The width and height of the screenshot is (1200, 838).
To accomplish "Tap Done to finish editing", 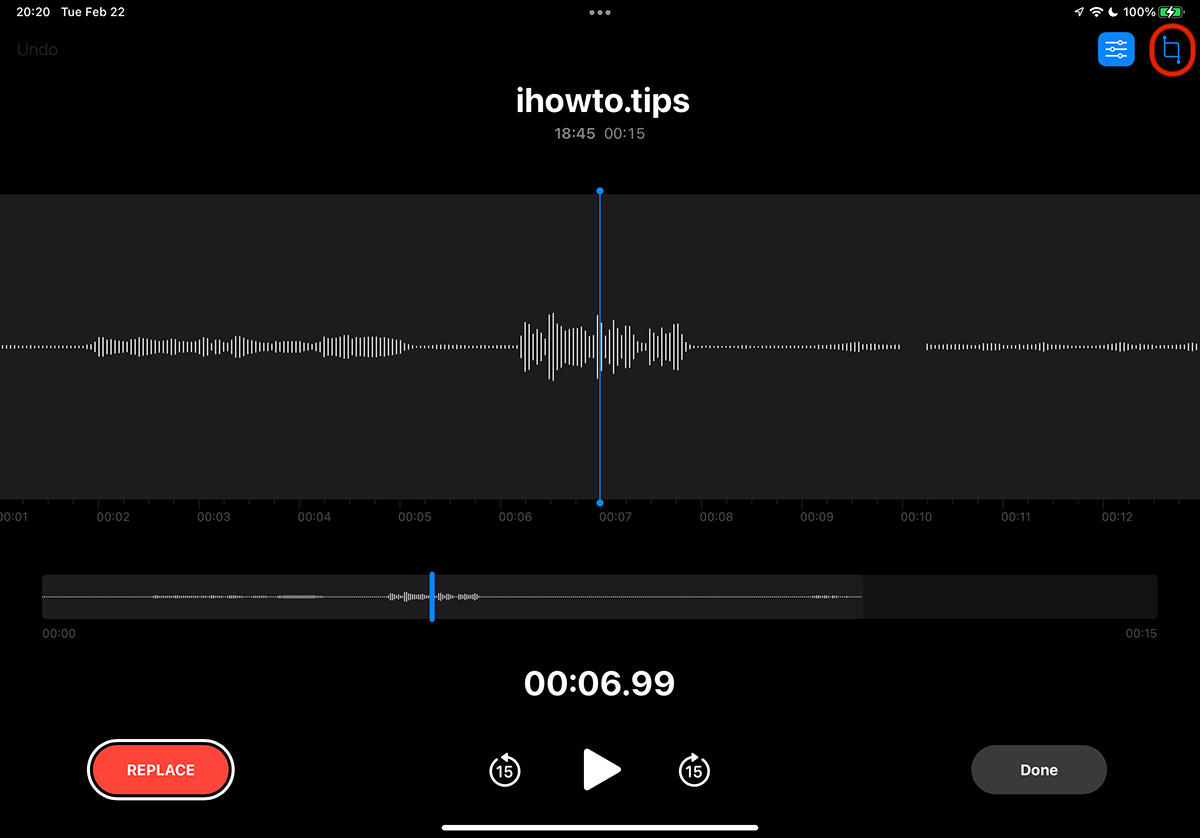I will coord(1038,769).
